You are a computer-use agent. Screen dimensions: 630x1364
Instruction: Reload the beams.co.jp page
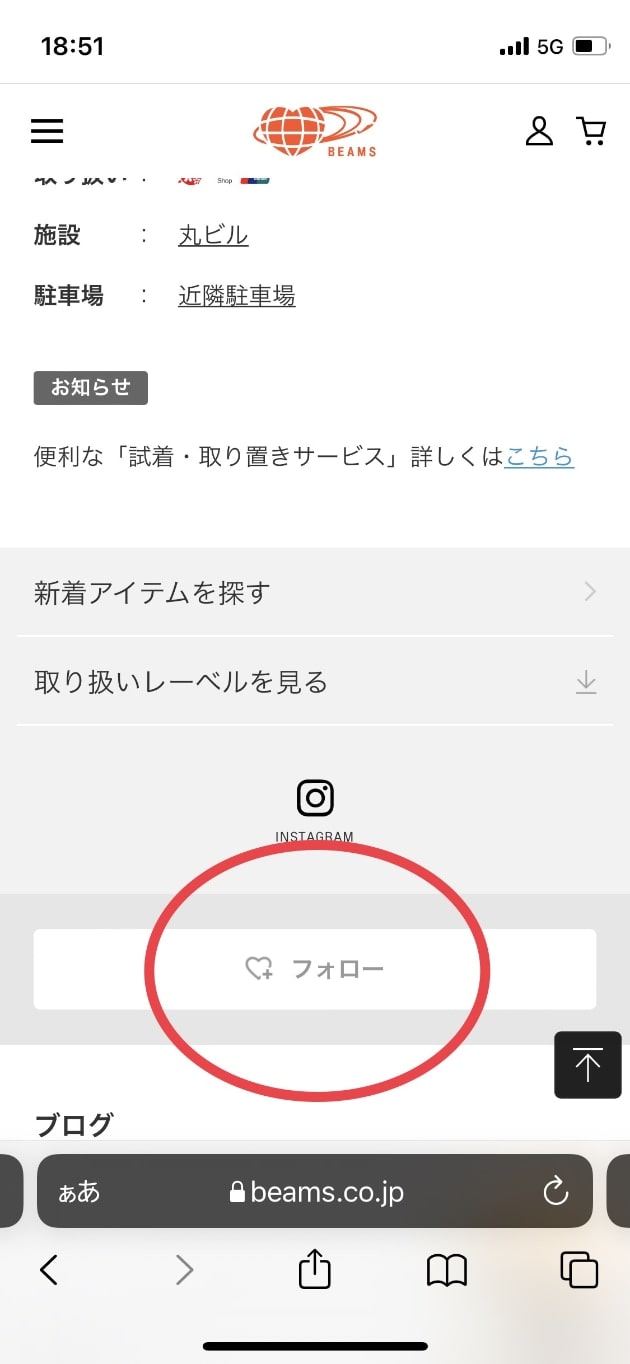pyautogui.click(x=555, y=1191)
